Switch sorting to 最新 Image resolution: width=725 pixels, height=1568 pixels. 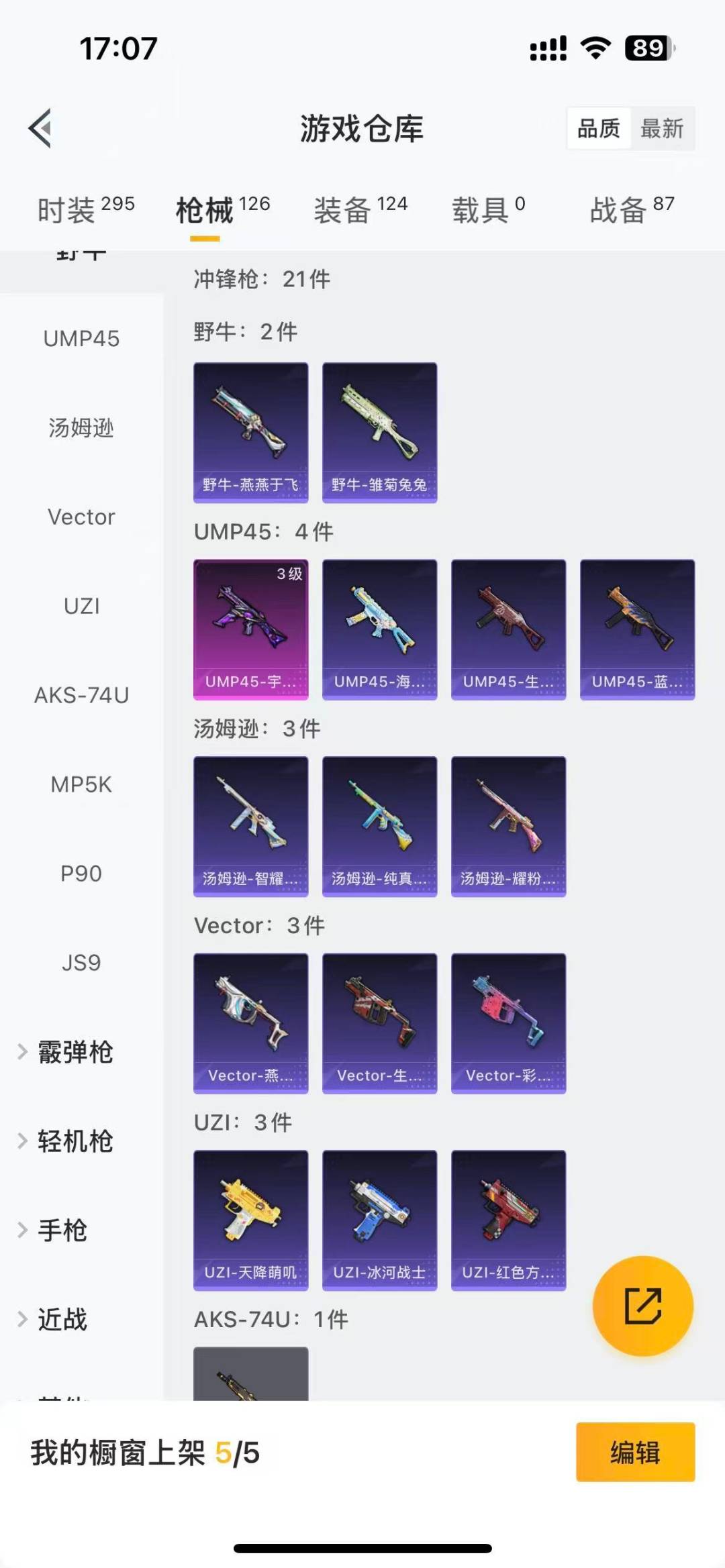click(x=661, y=128)
